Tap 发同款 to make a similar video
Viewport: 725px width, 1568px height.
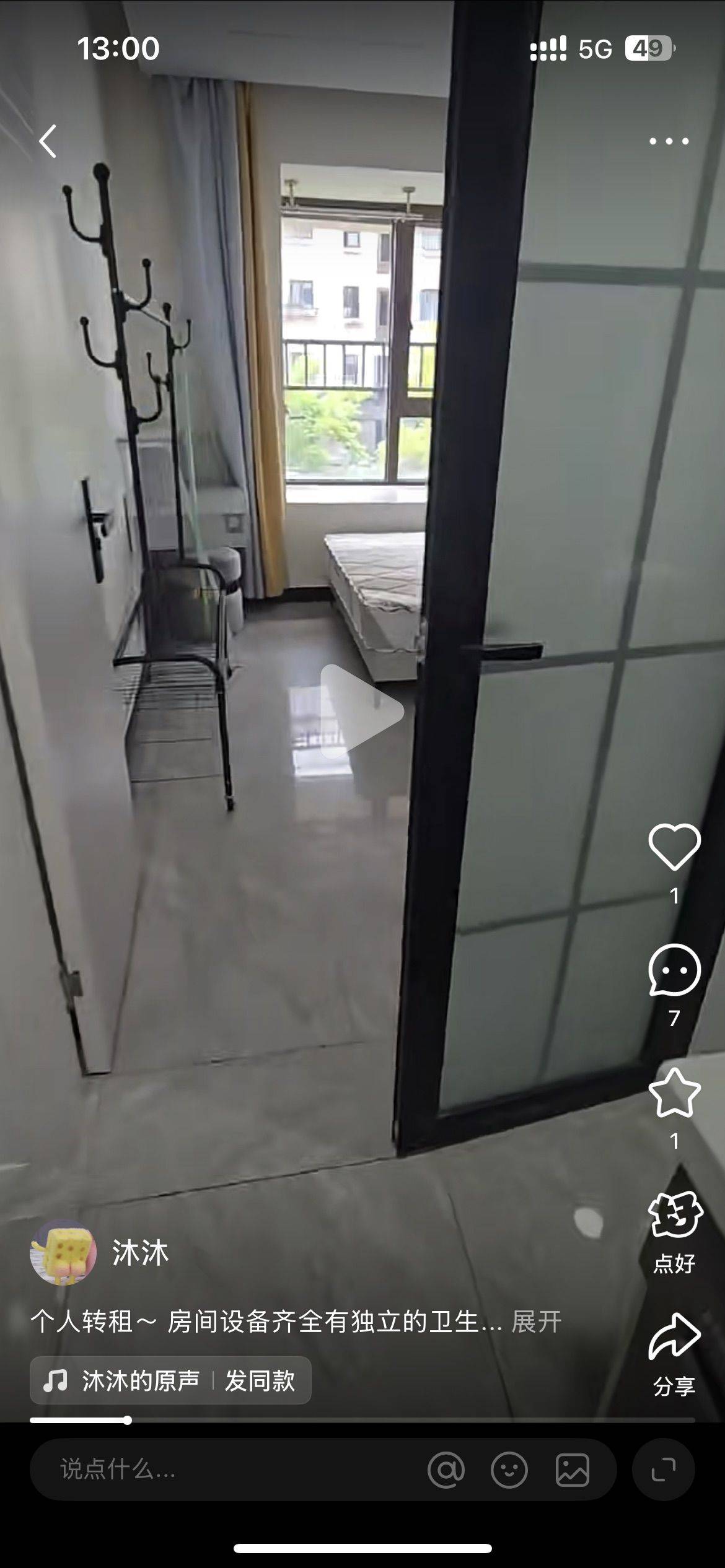click(x=260, y=1381)
